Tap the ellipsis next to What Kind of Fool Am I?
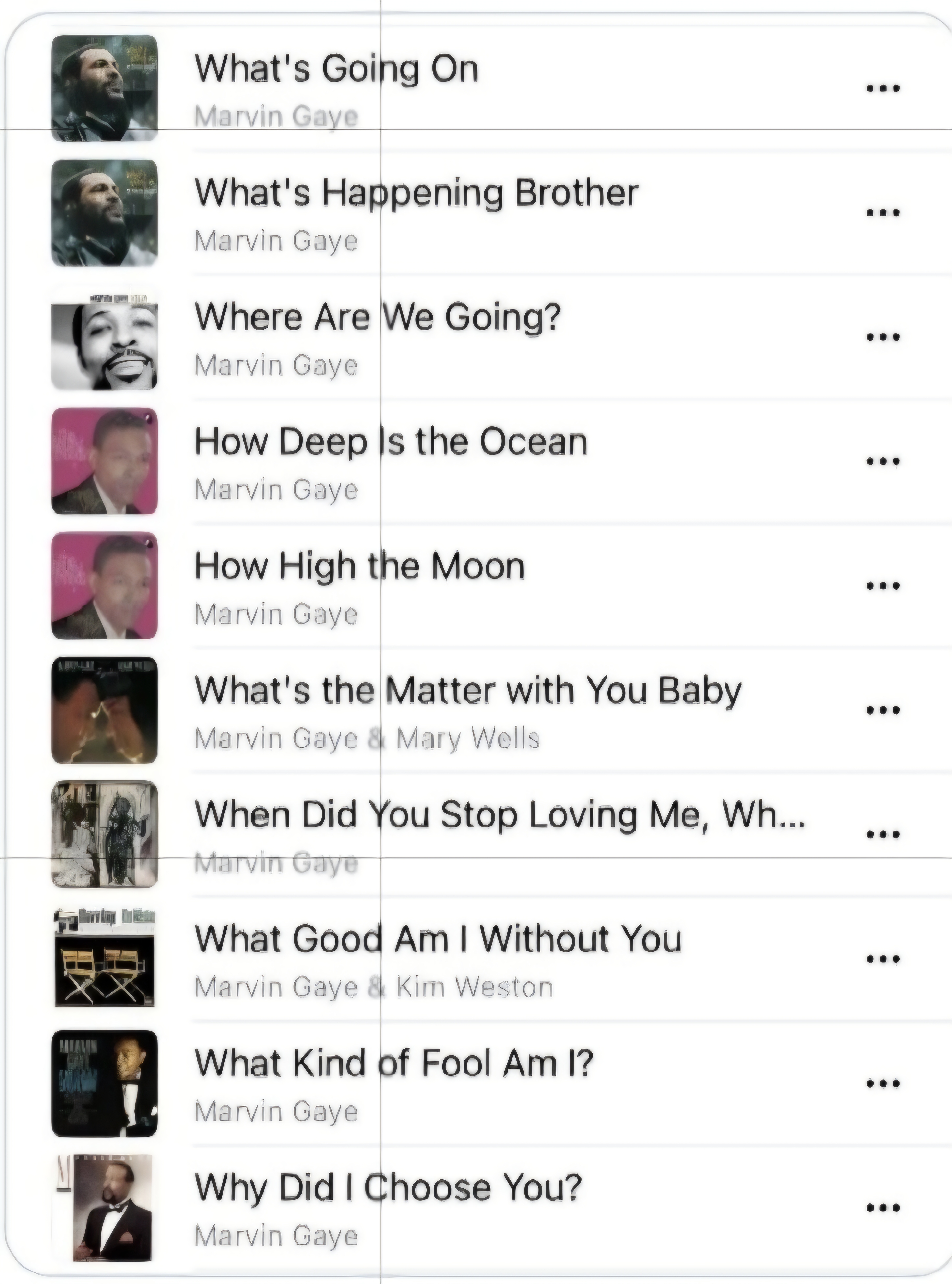This screenshot has width=952, height=1284. click(883, 1083)
